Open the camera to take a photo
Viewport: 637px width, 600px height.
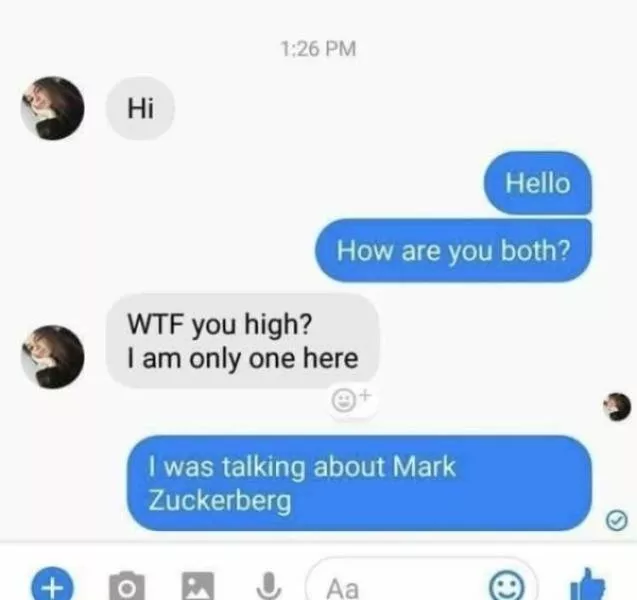123,587
